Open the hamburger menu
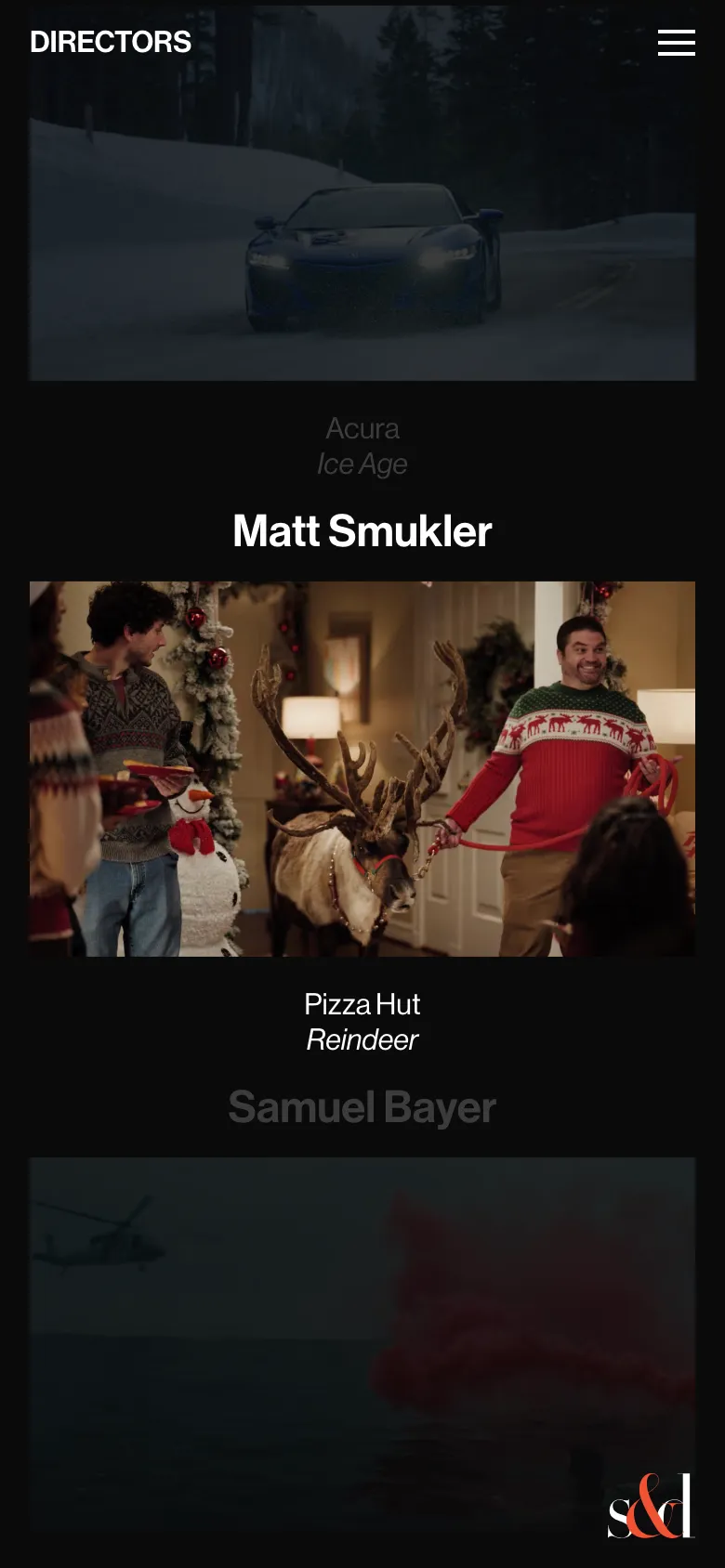This screenshot has height=1568, width=725. pos(676,43)
